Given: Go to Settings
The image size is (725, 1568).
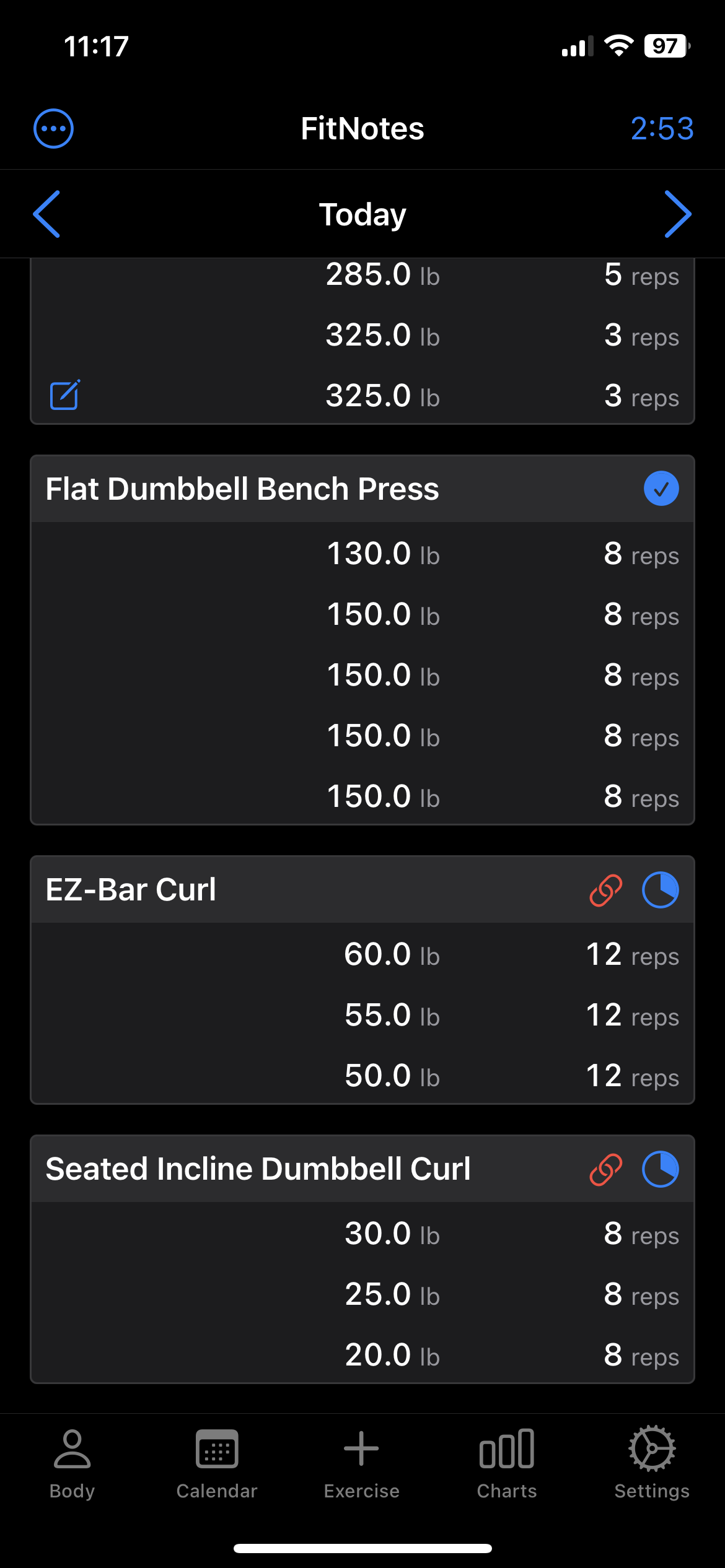Looking at the screenshot, I should (x=652, y=1464).
